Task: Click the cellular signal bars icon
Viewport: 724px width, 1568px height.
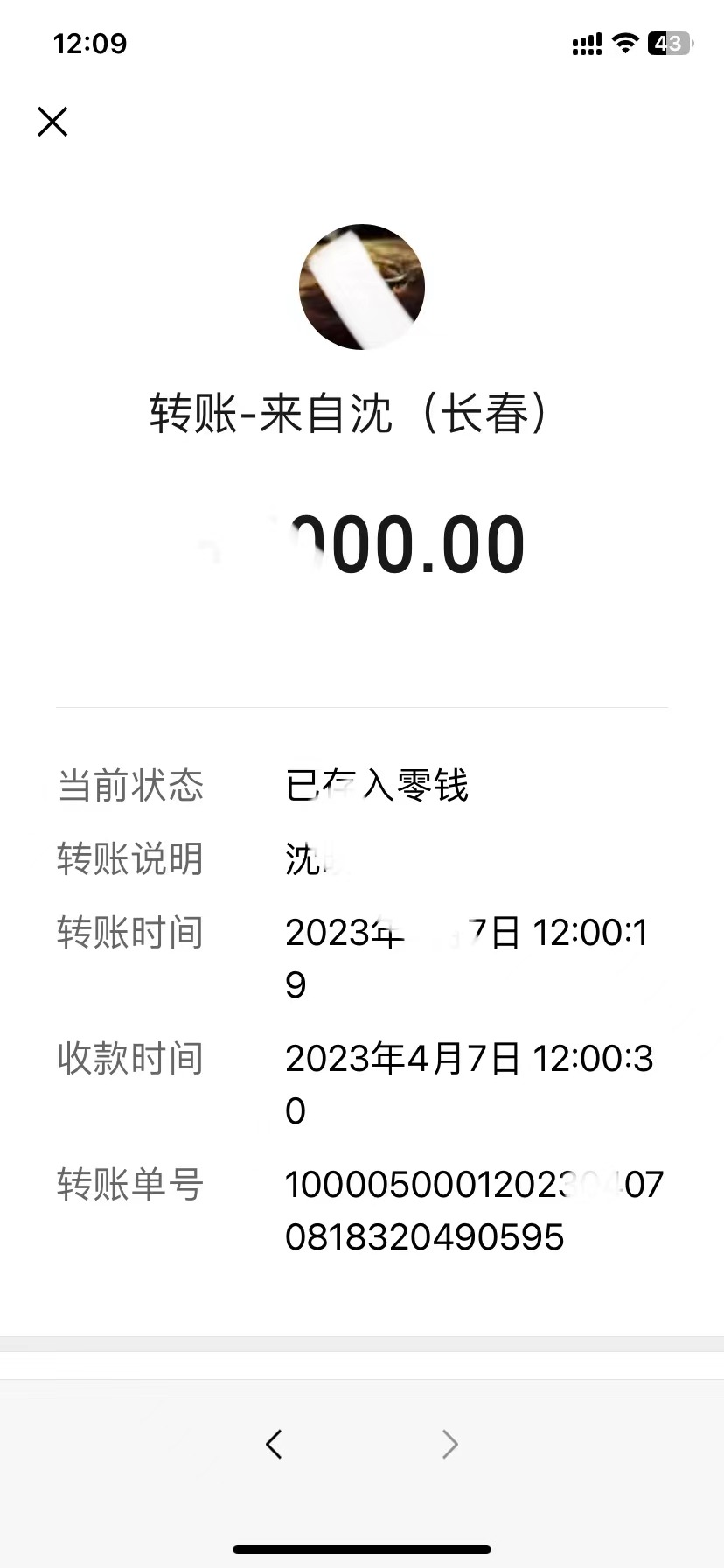Action: (586, 42)
